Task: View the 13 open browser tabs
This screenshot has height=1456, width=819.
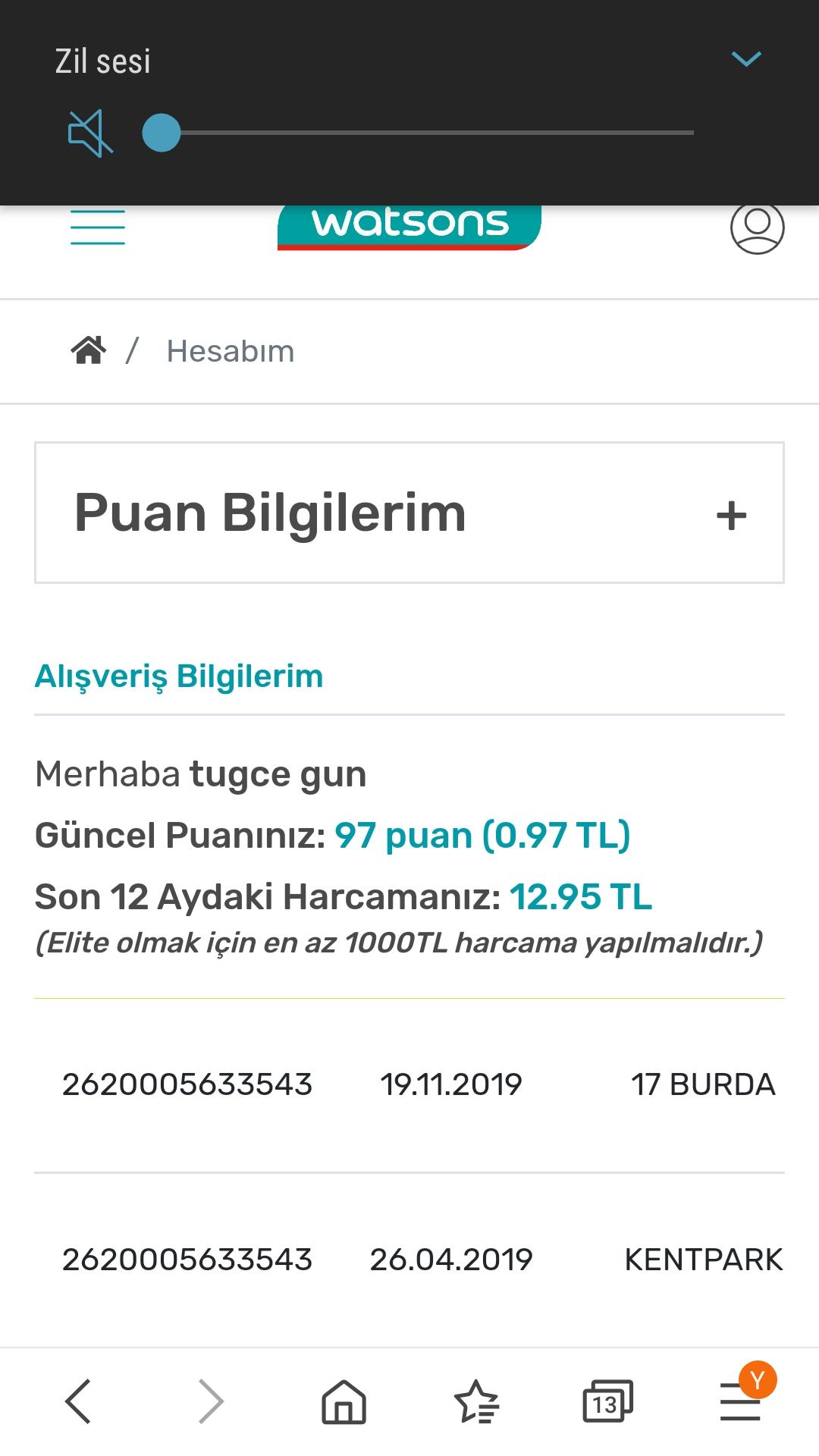Action: [607, 1401]
